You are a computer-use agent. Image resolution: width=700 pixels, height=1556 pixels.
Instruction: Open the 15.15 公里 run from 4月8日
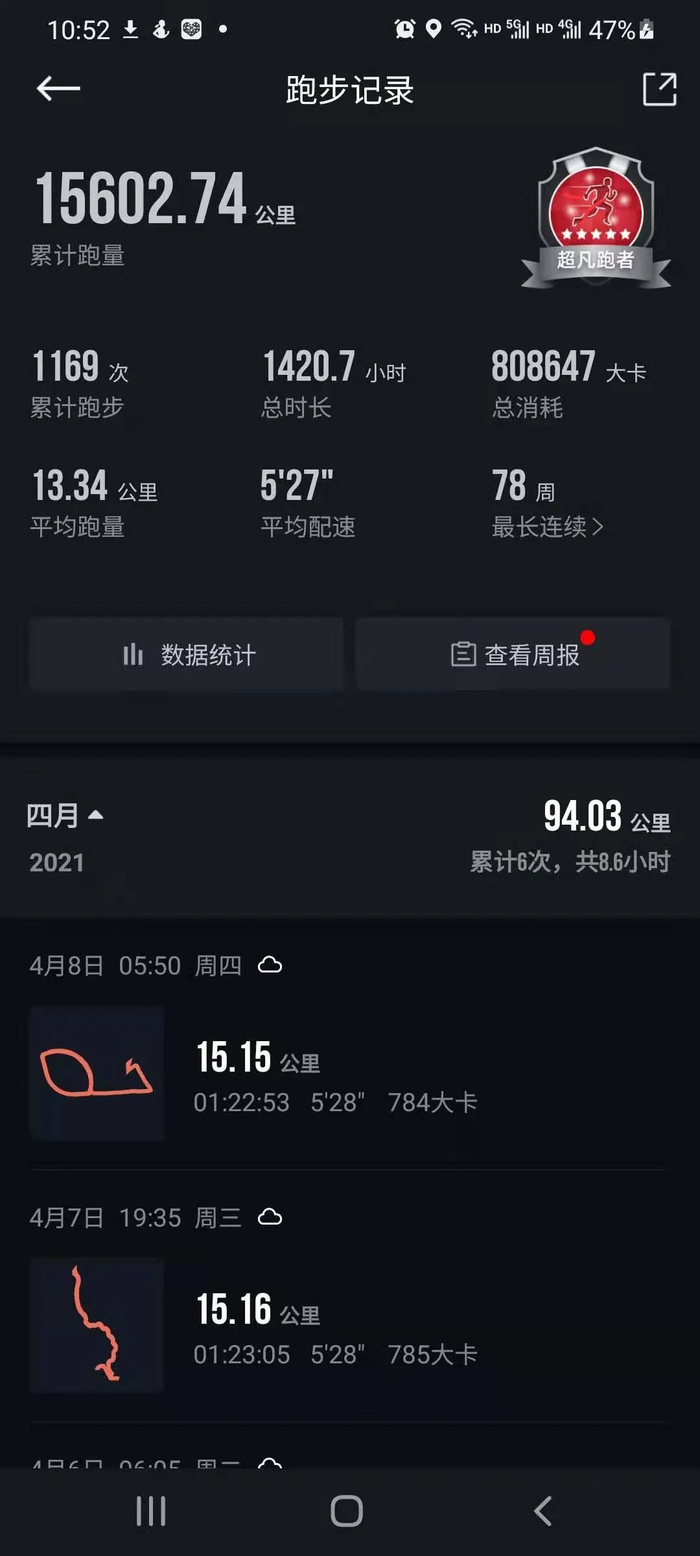[348, 1074]
